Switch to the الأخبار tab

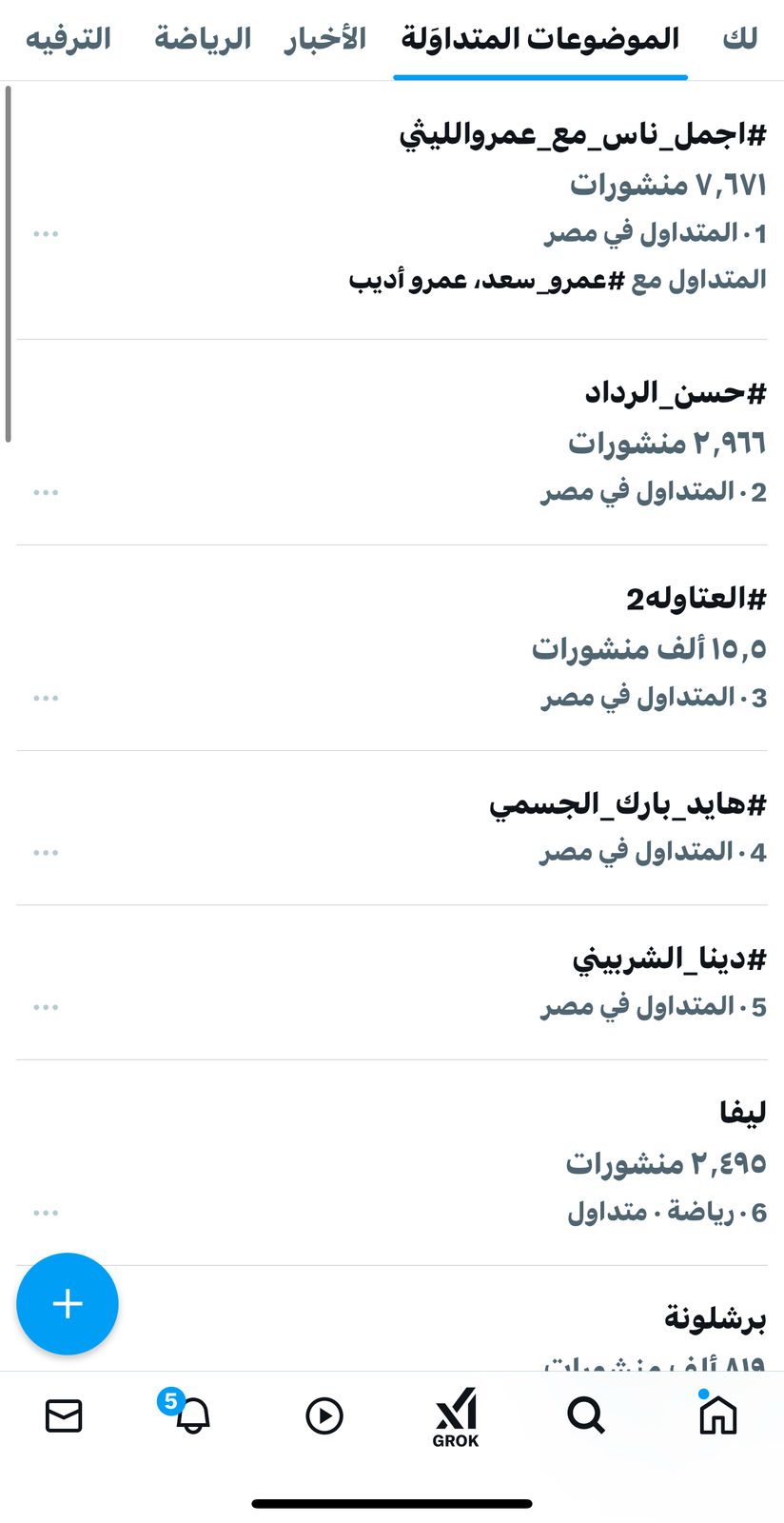tap(324, 39)
